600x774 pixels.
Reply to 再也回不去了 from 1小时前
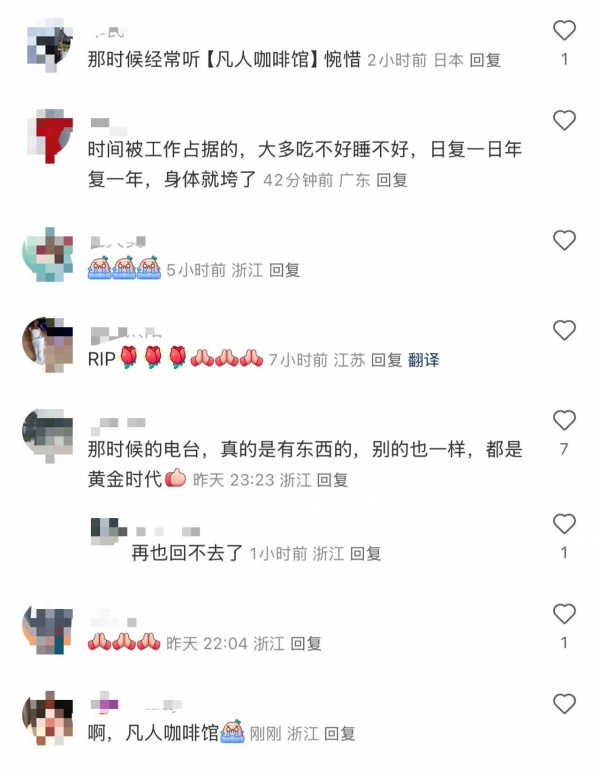(365, 553)
